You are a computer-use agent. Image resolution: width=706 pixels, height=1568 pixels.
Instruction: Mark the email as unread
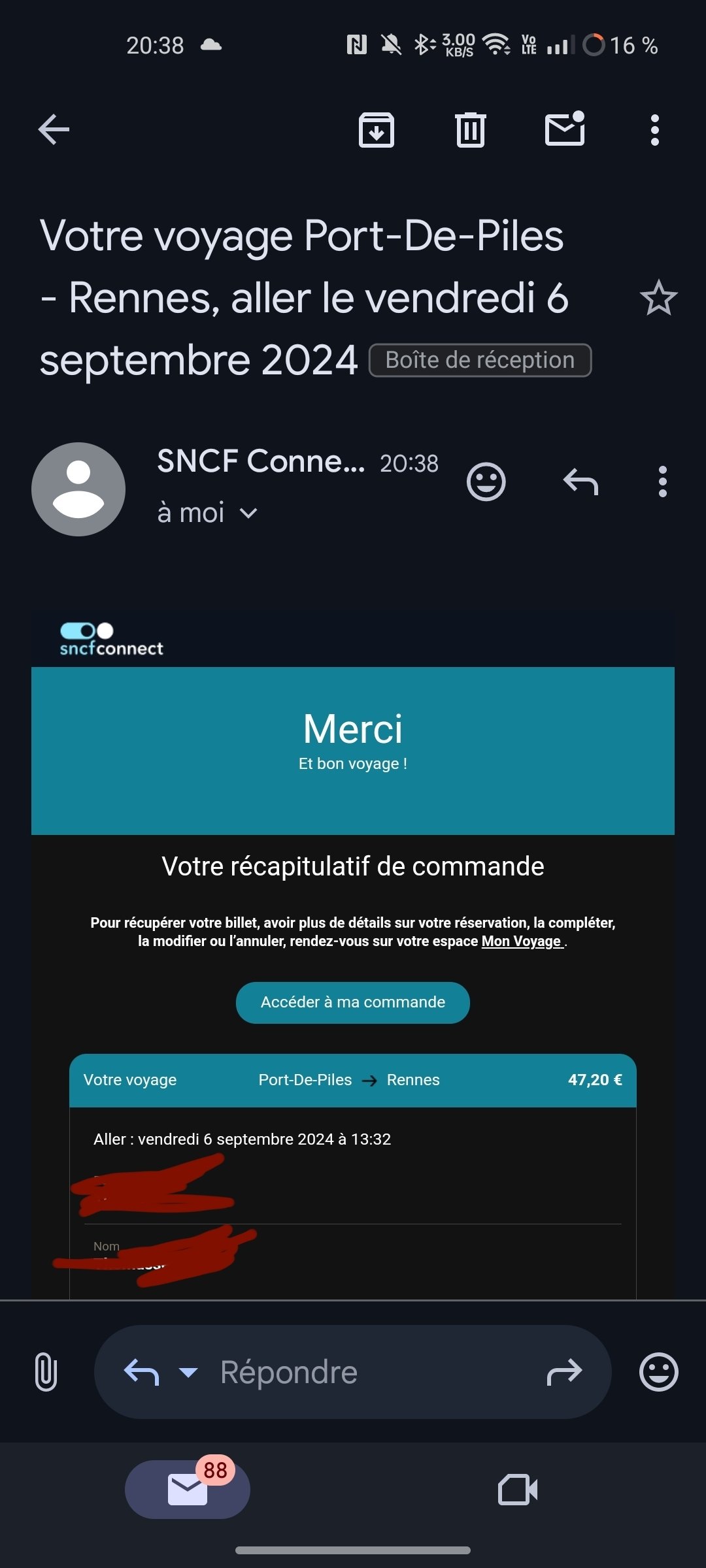pyautogui.click(x=565, y=128)
